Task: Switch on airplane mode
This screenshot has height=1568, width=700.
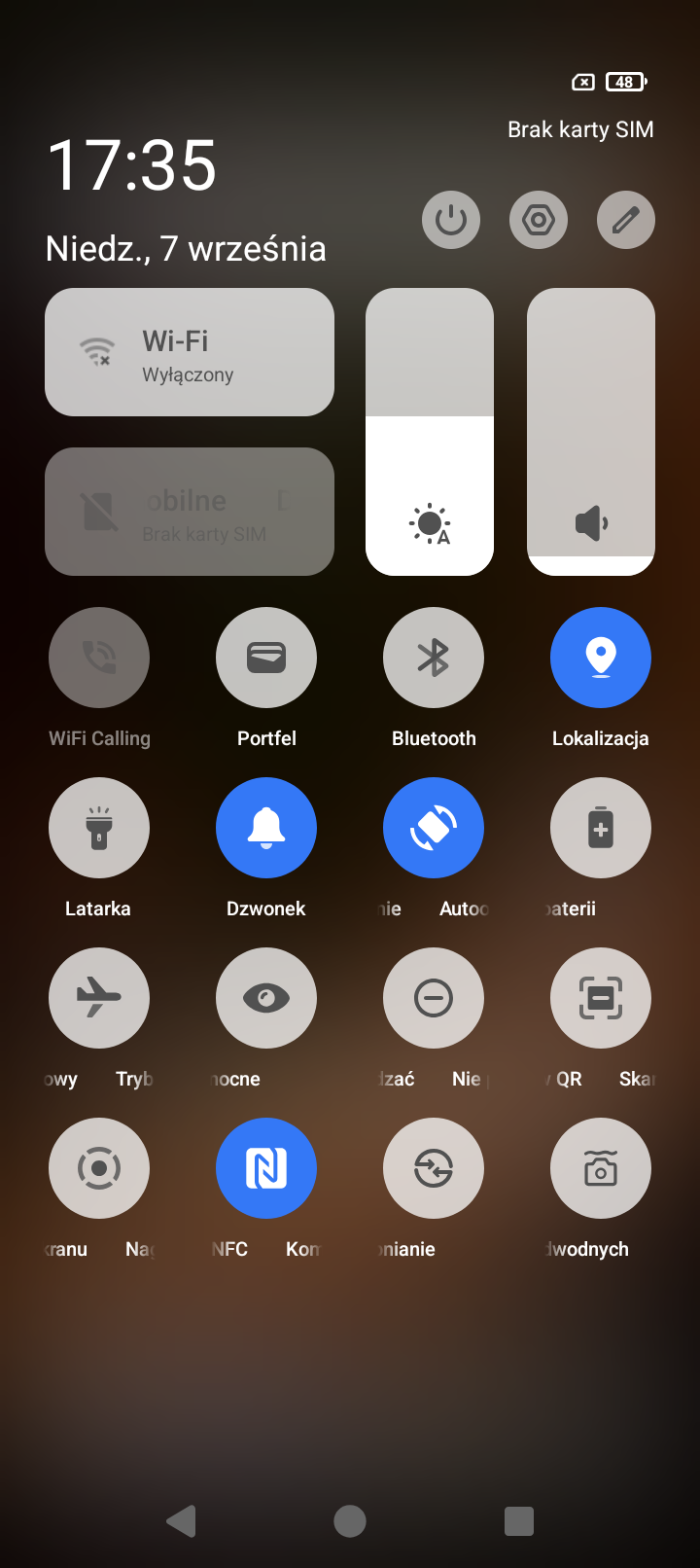Action: [99, 998]
